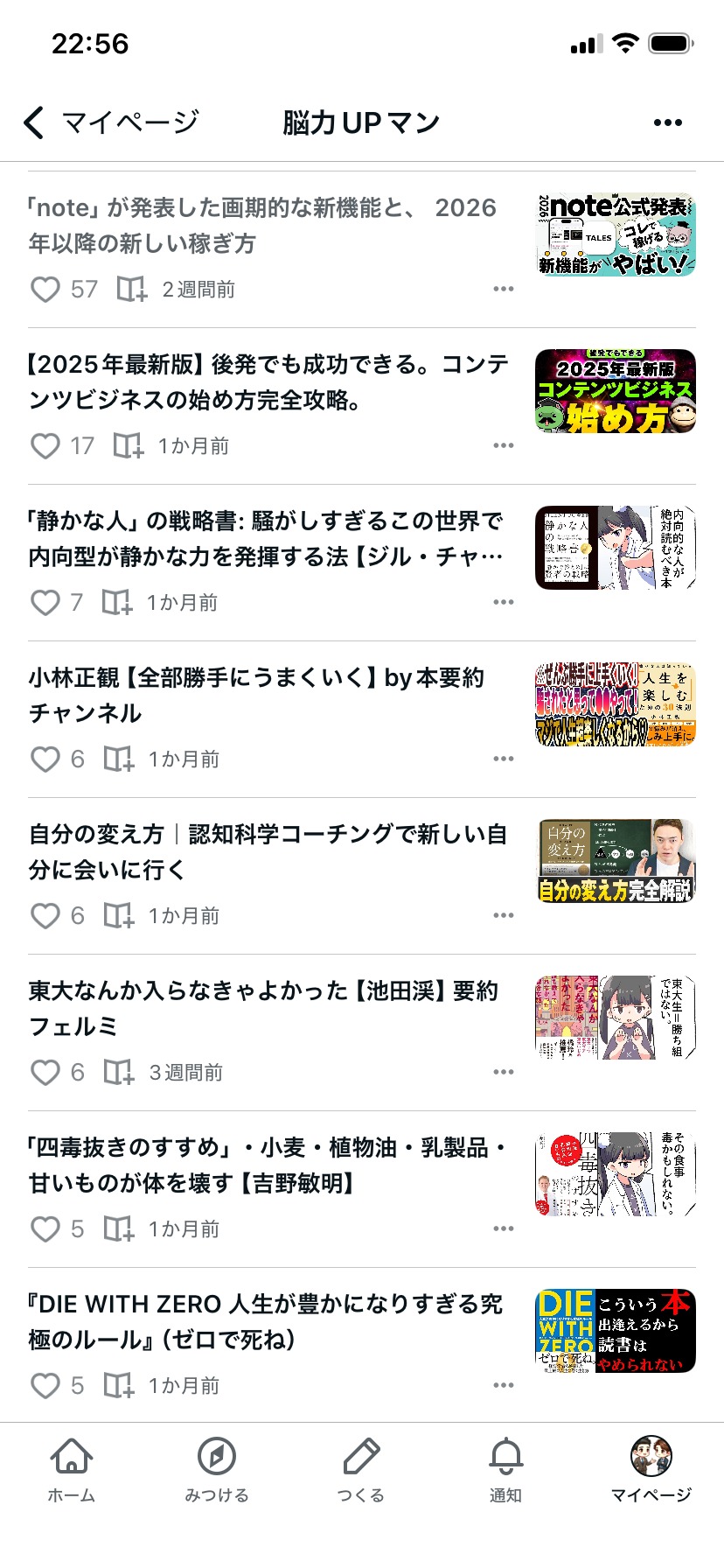The image size is (724, 1568).
Task: Tap the DIE WITH ZERO thumbnail image
Action: [615, 1331]
